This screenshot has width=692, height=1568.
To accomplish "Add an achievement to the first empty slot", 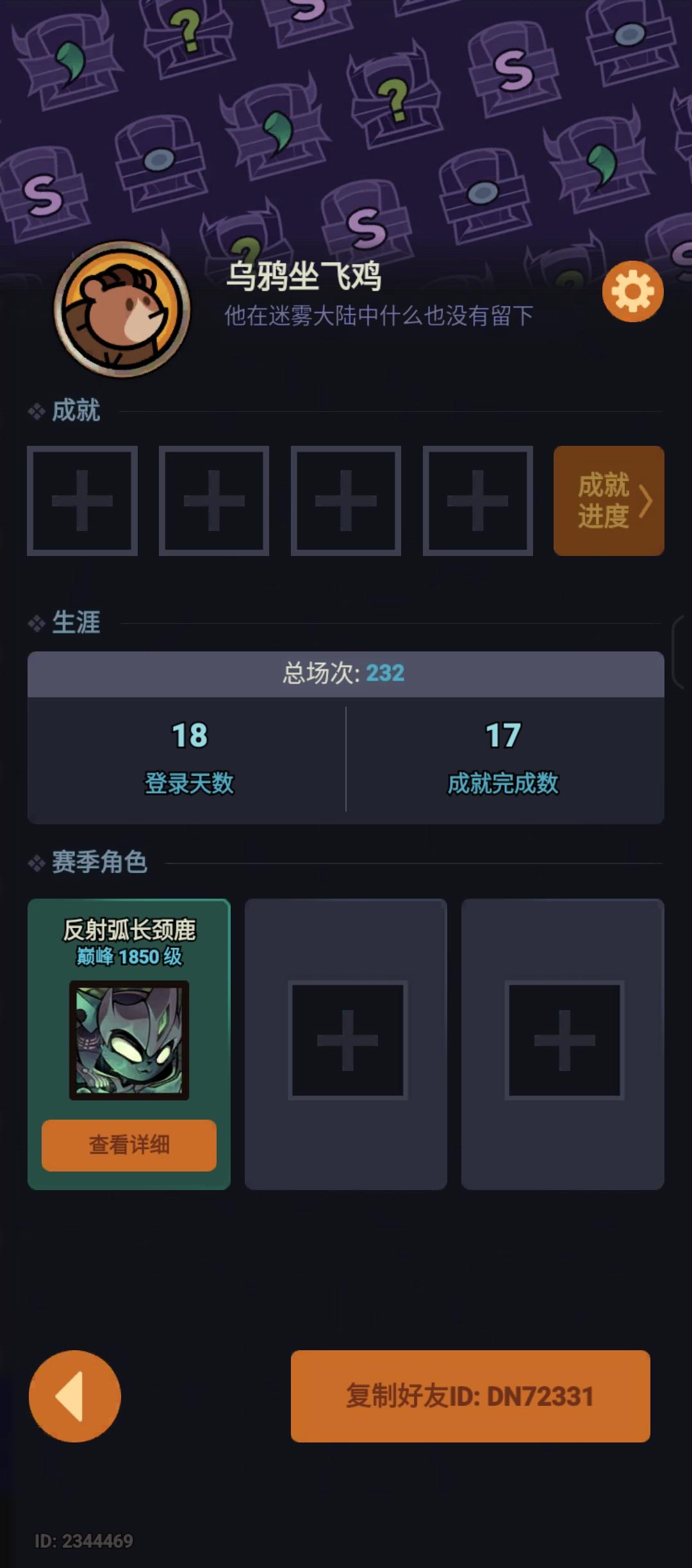I will coord(82,501).
